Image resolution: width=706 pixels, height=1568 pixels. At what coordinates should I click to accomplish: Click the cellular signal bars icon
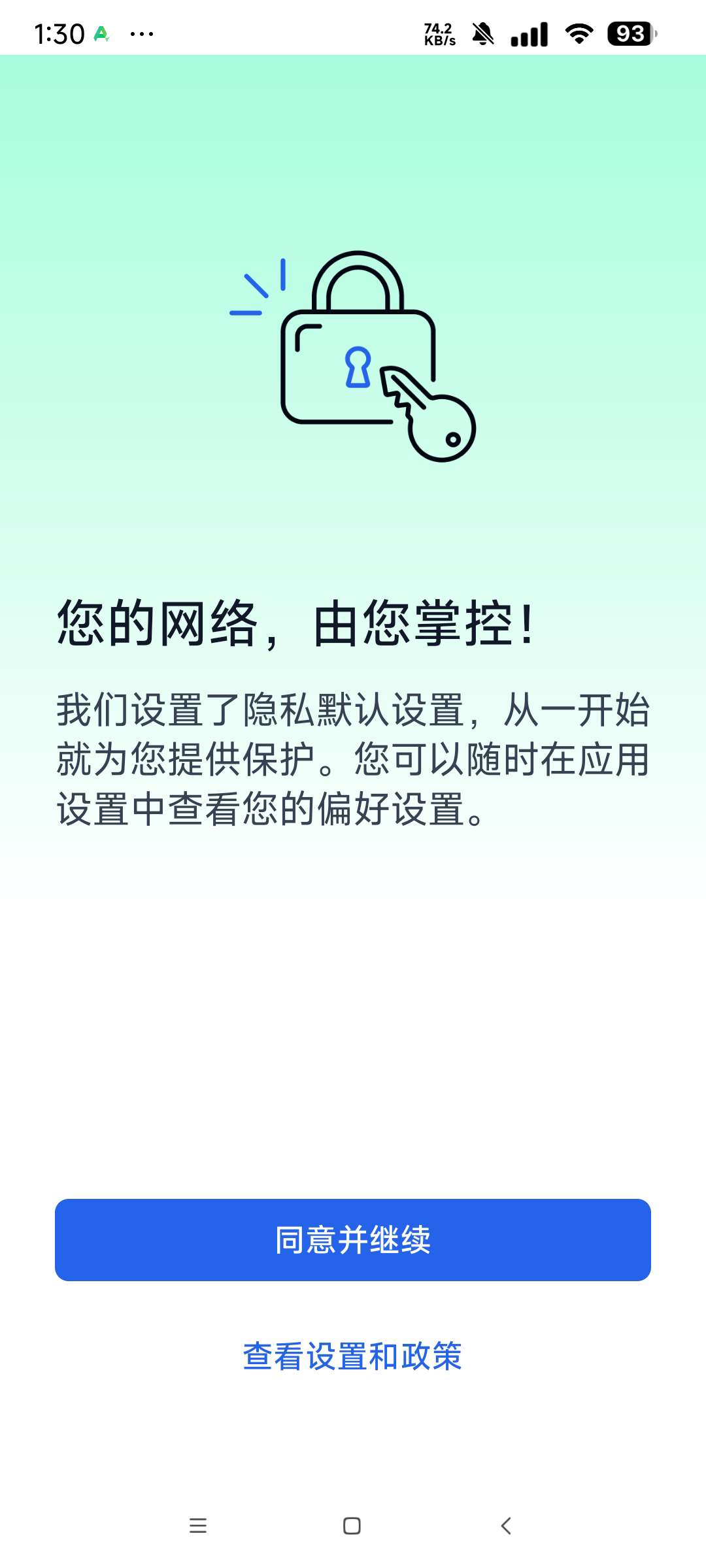(x=531, y=32)
